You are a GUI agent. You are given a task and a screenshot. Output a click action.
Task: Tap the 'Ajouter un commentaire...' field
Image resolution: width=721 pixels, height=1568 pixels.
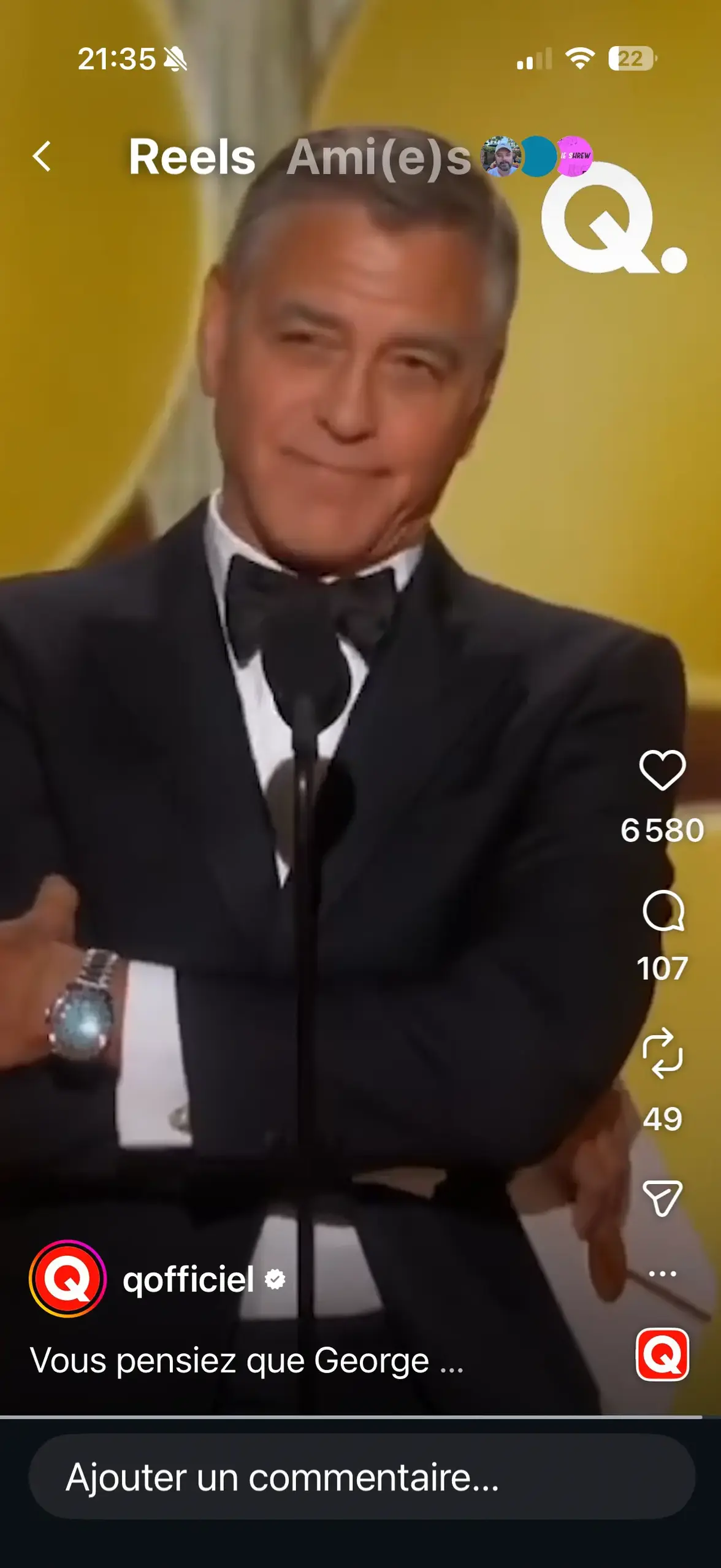click(362, 1477)
